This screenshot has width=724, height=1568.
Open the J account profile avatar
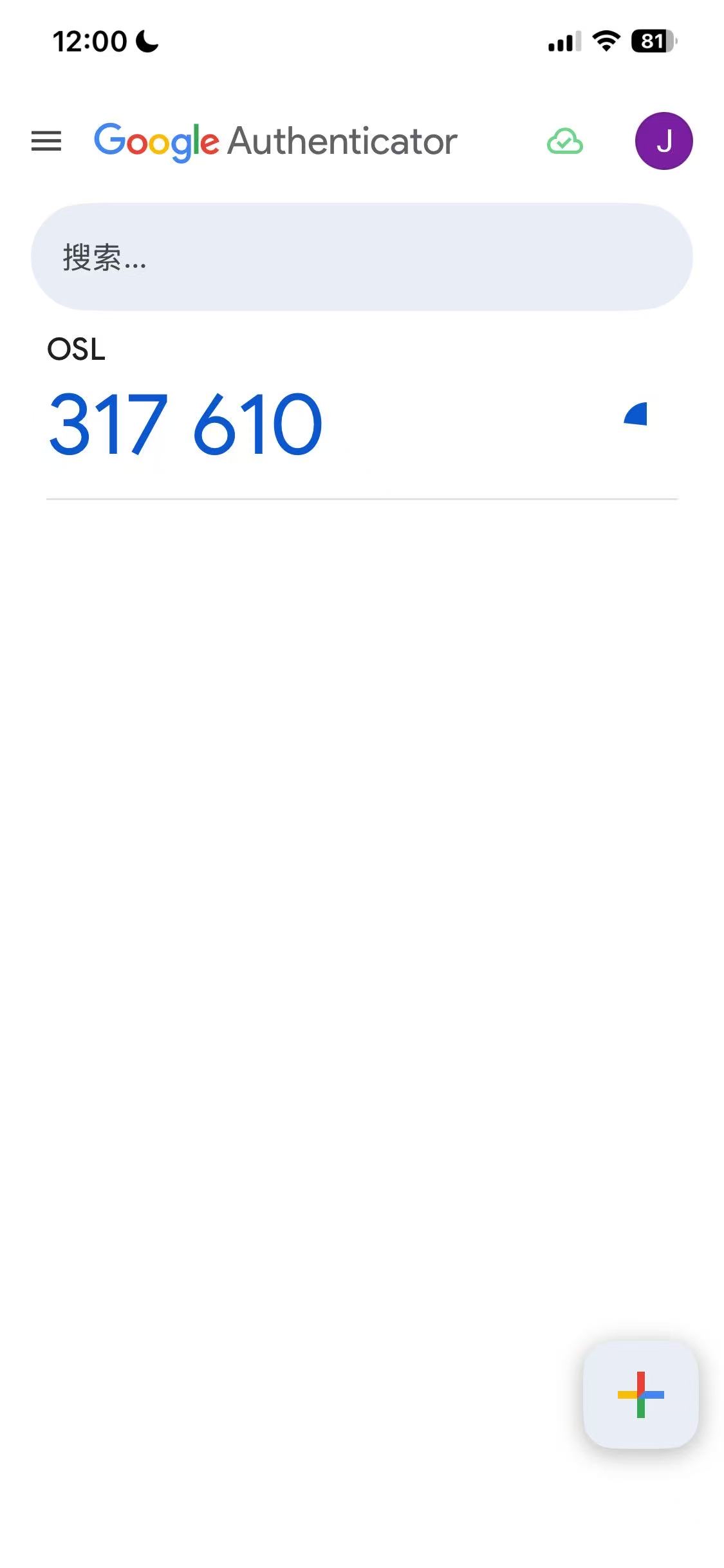[664, 141]
